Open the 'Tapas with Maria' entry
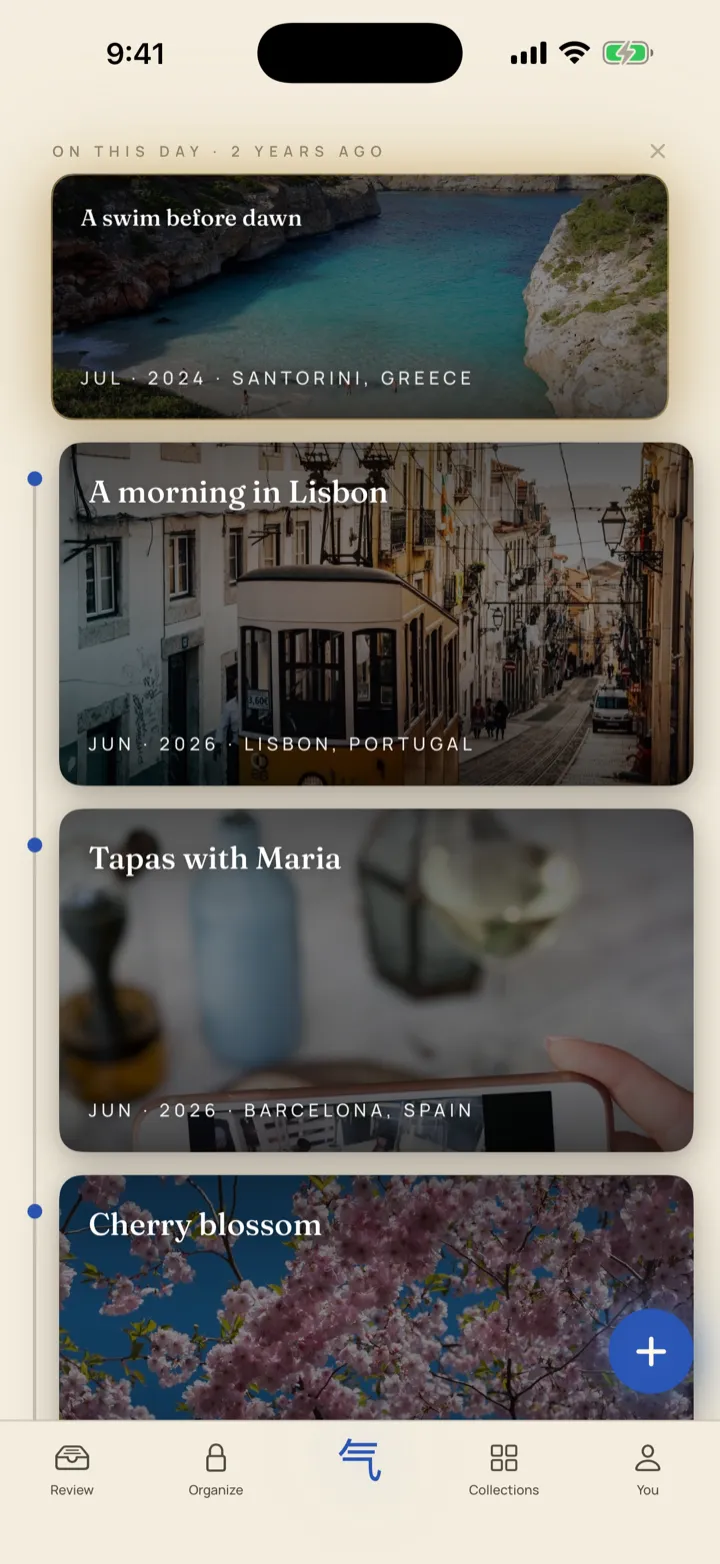 376,980
